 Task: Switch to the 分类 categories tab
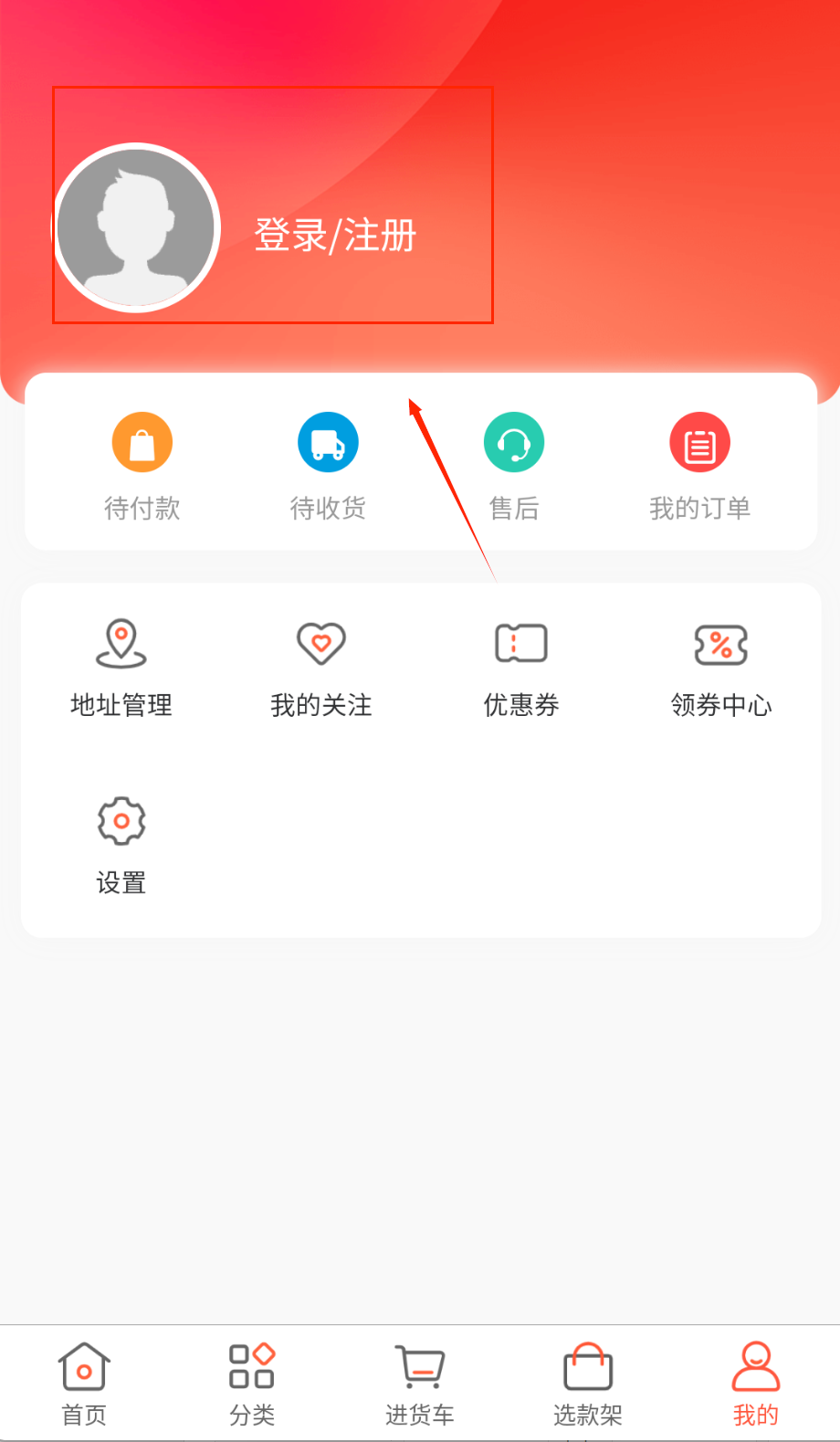point(252,1384)
